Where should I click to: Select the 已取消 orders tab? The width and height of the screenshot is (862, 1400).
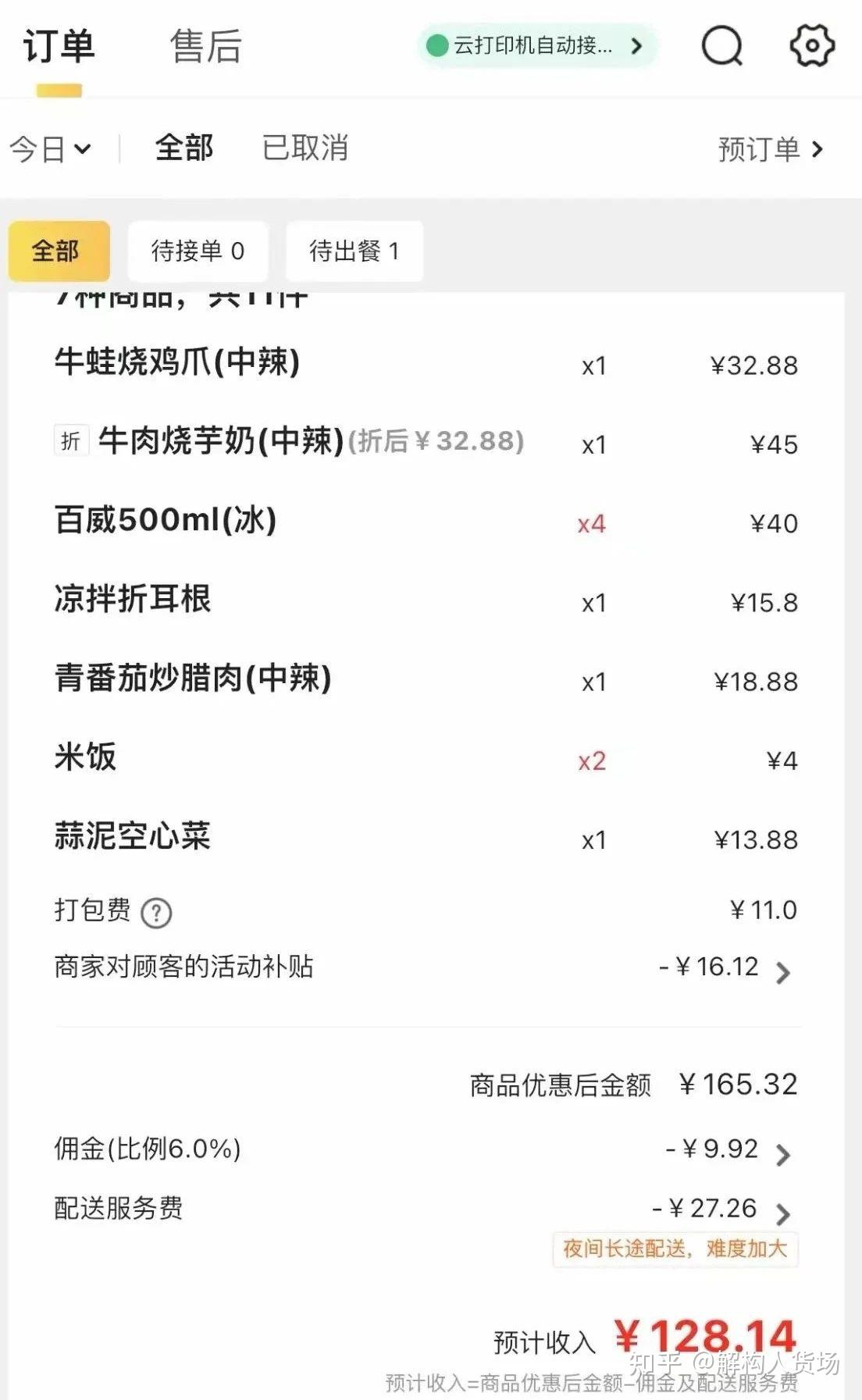click(306, 147)
